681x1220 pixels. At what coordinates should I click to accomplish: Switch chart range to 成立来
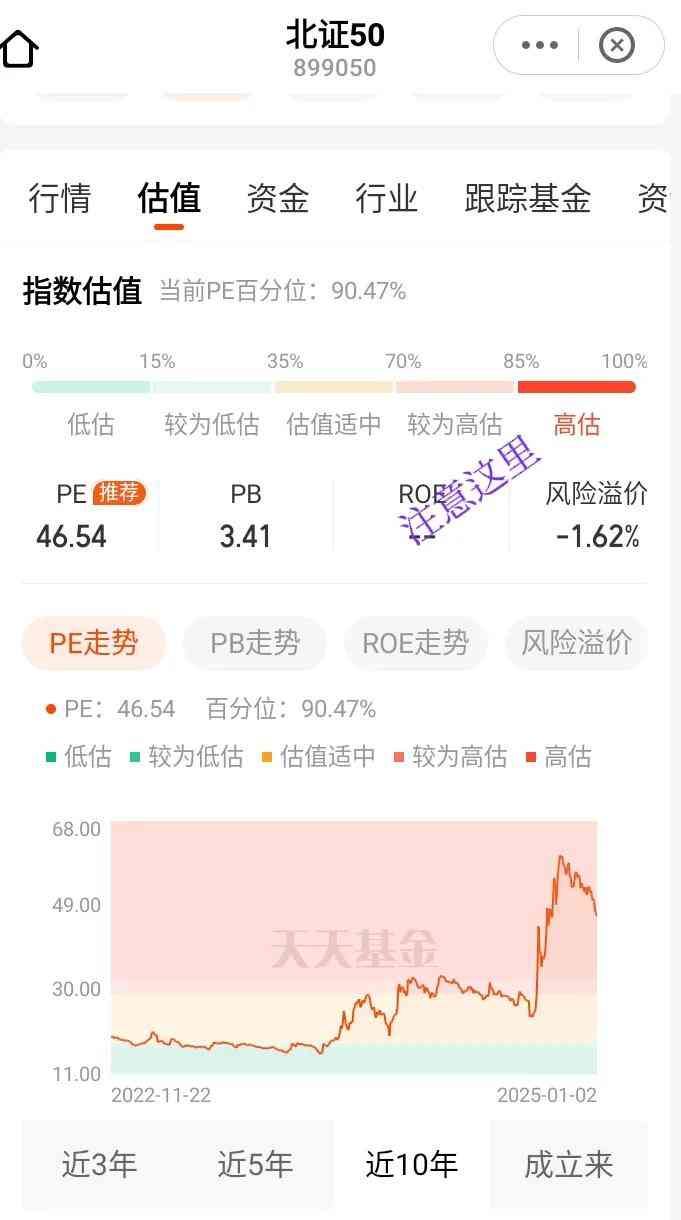568,1164
